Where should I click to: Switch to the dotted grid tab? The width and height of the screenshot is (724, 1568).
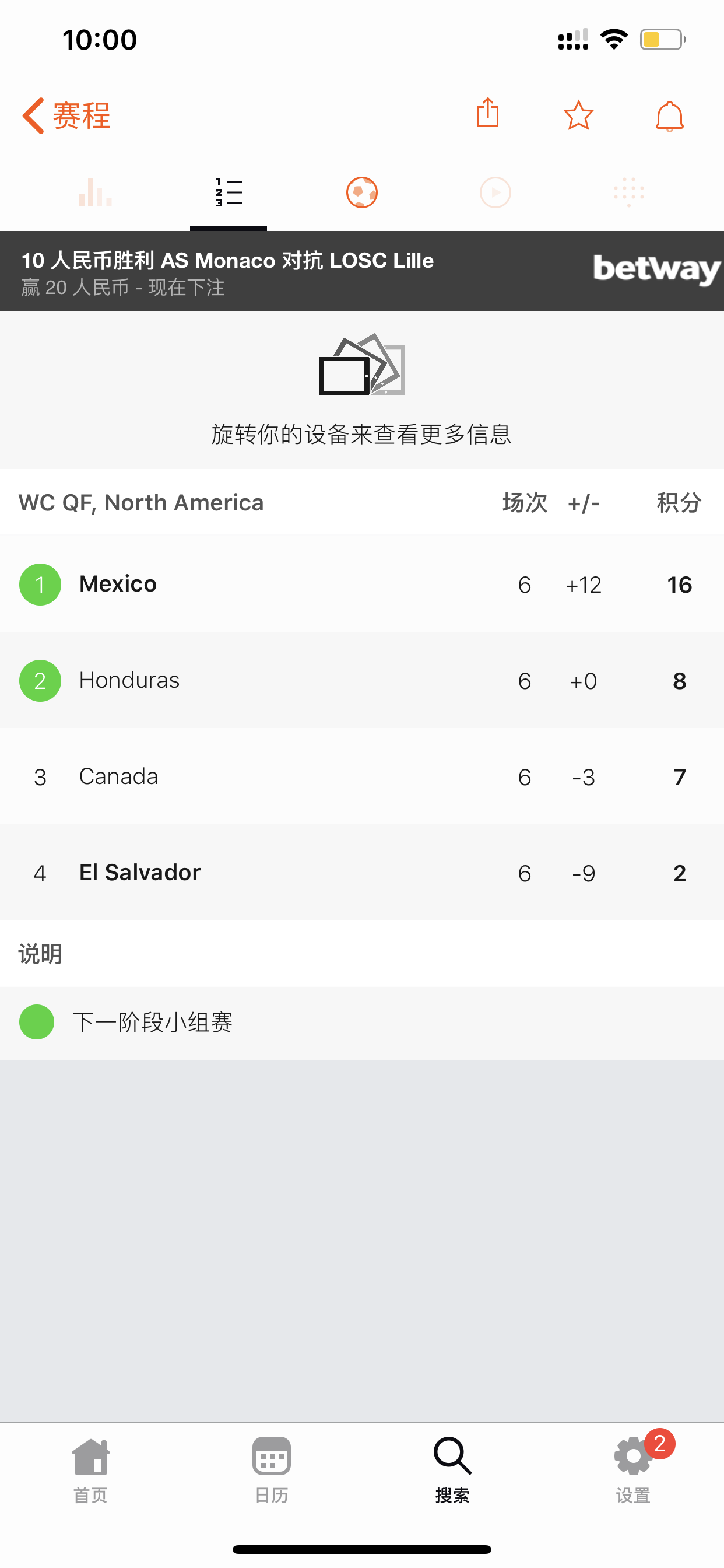(628, 192)
